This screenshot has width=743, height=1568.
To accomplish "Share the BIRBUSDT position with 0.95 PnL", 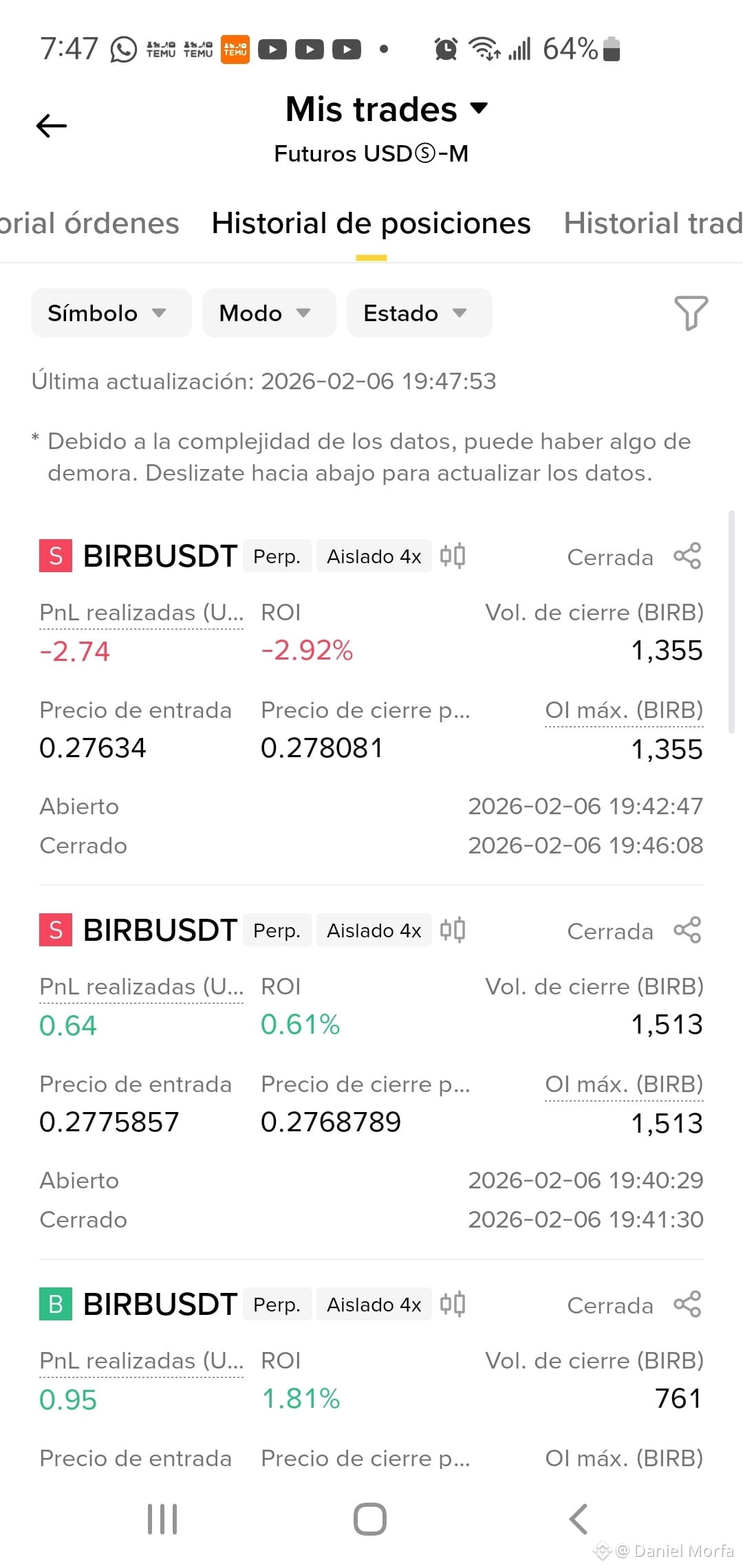I will click(687, 1304).
